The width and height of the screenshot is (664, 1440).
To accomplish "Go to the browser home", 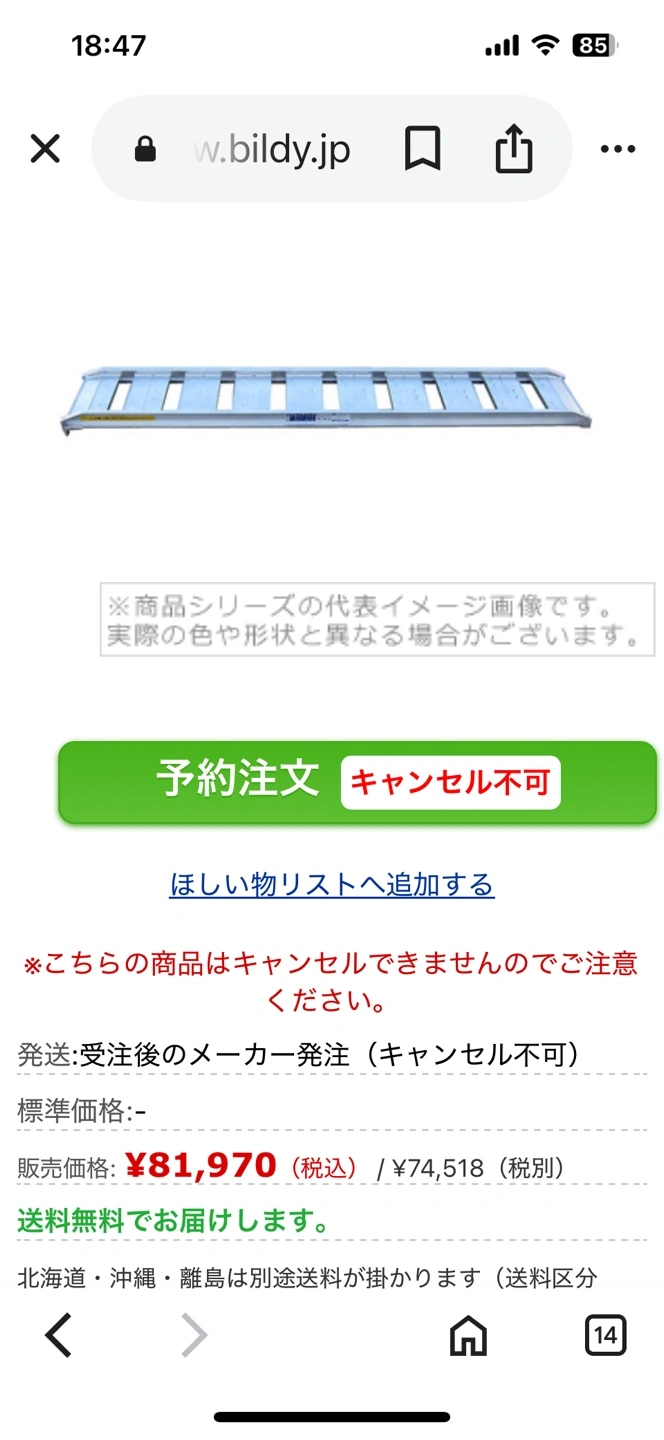I will click(x=468, y=1335).
